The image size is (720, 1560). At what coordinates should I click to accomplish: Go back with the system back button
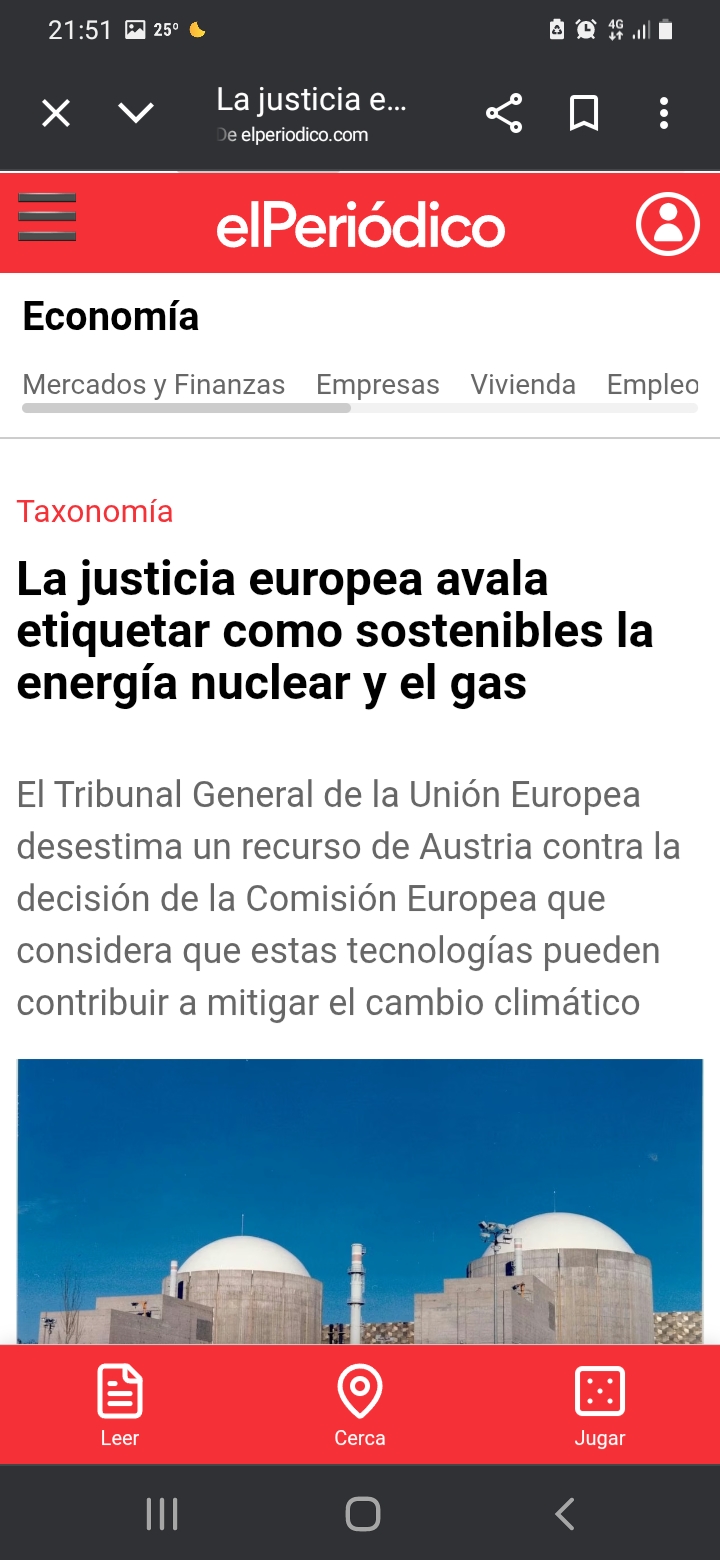pos(565,1514)
